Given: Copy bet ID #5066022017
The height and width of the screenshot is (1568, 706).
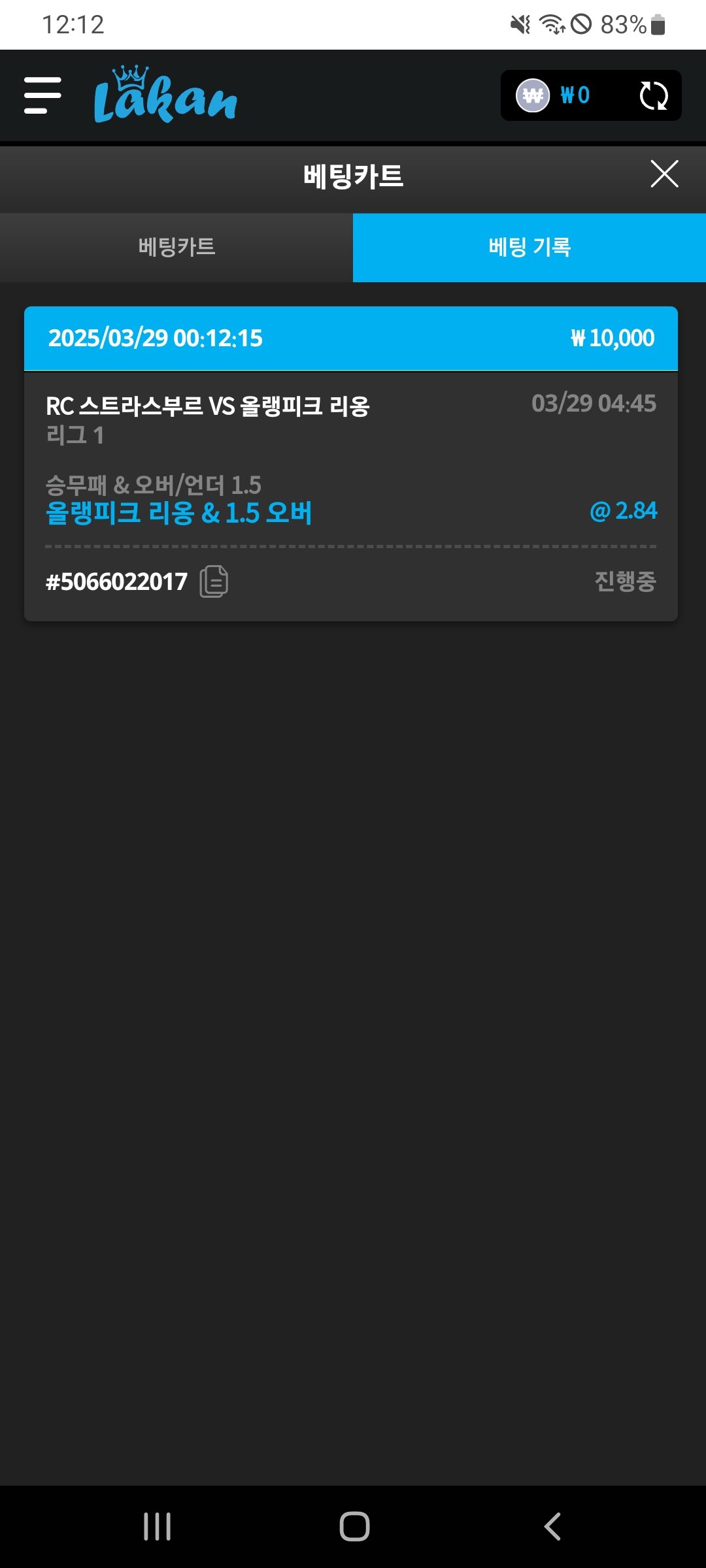Looking at the screenshot, I should pos(214,581).
